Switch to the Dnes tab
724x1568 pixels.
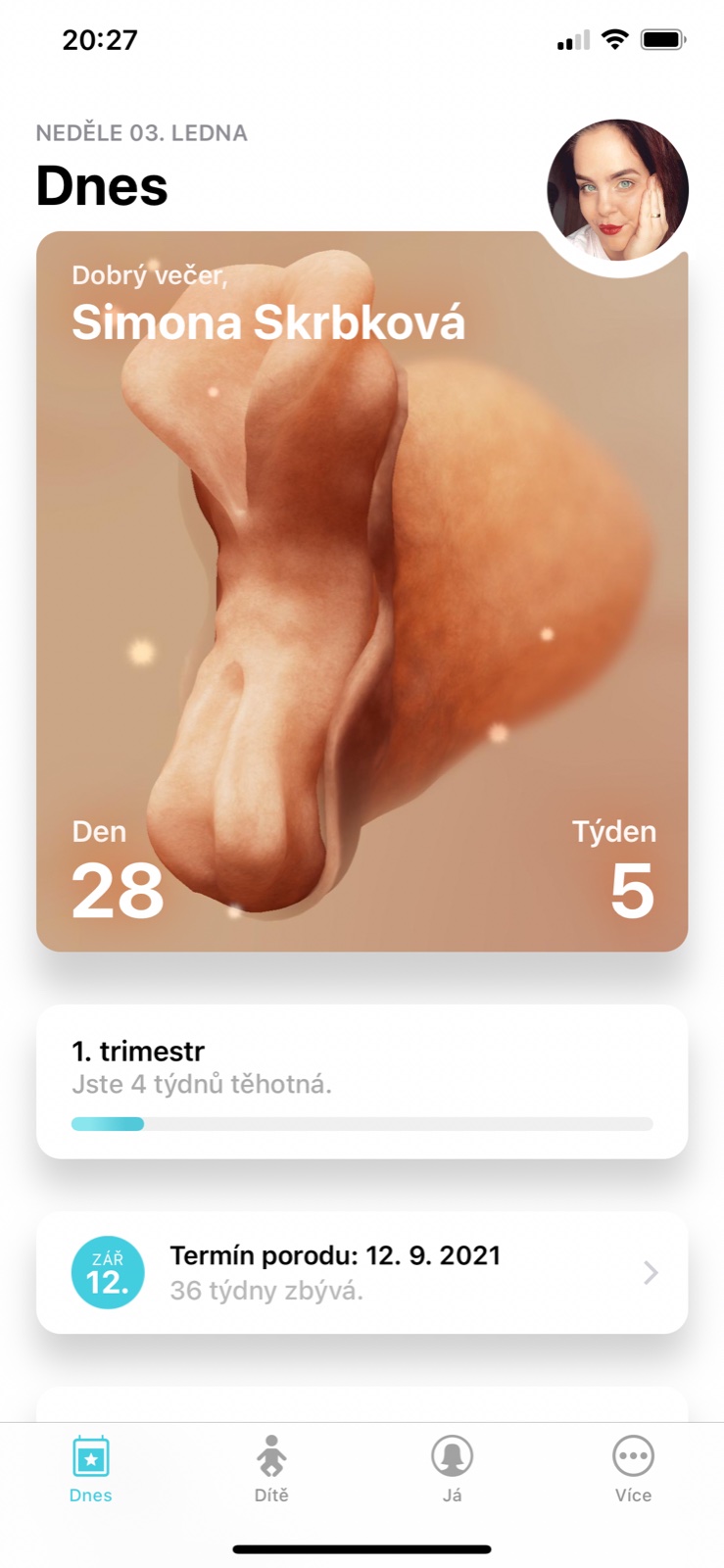(x=90, y=1468)
